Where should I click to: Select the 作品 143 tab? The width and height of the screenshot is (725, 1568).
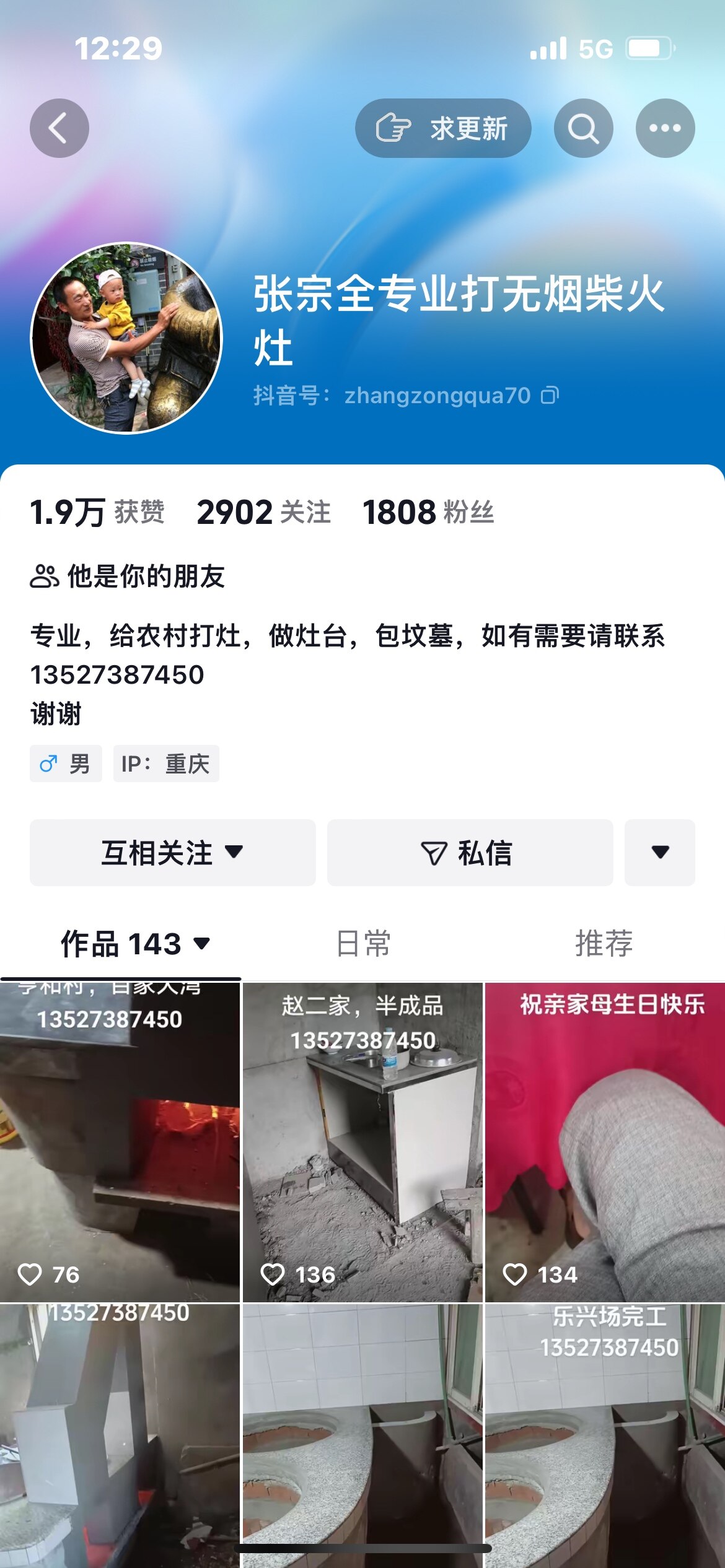tap(134, 944)
